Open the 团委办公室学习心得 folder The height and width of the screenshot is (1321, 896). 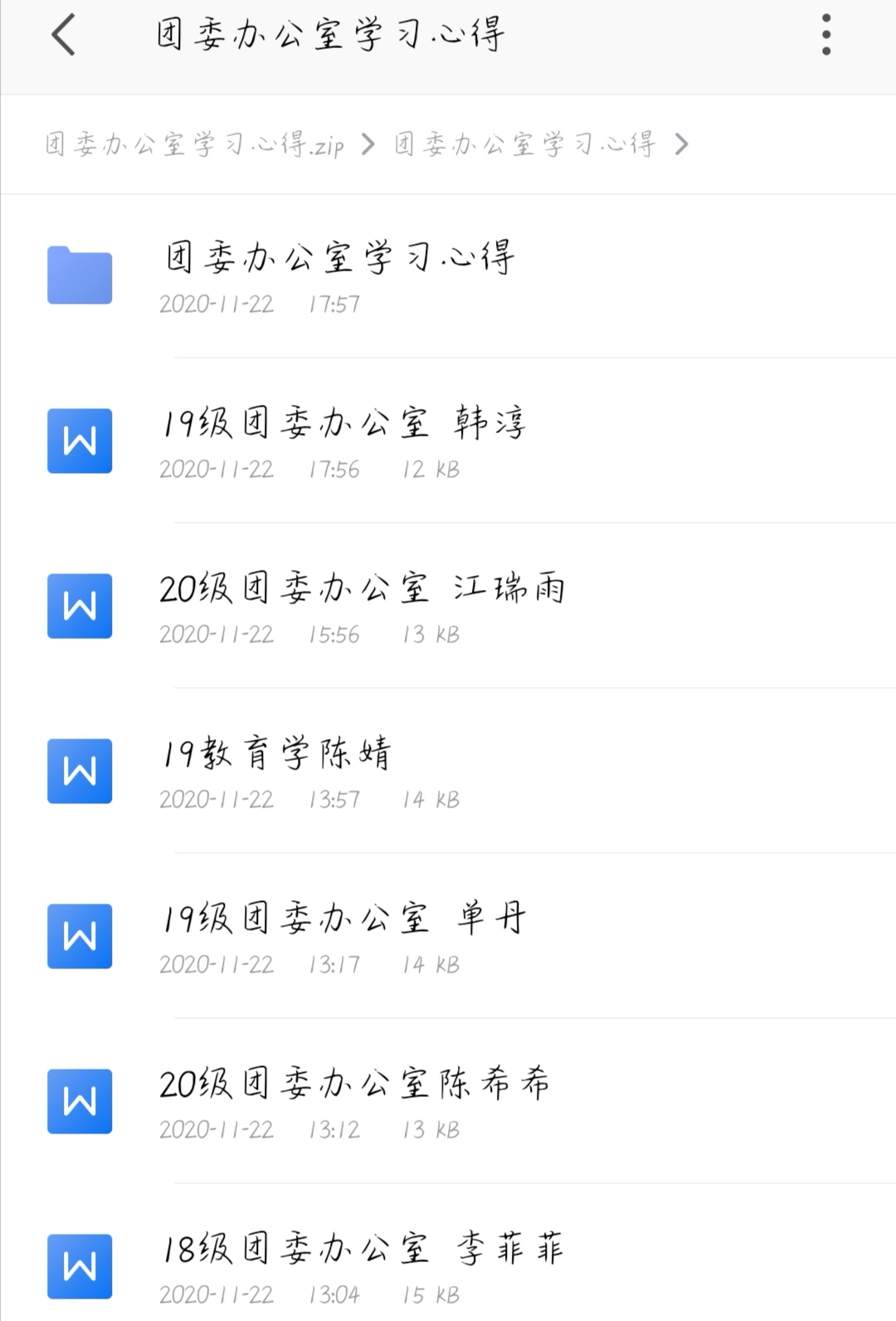(340, 275)
